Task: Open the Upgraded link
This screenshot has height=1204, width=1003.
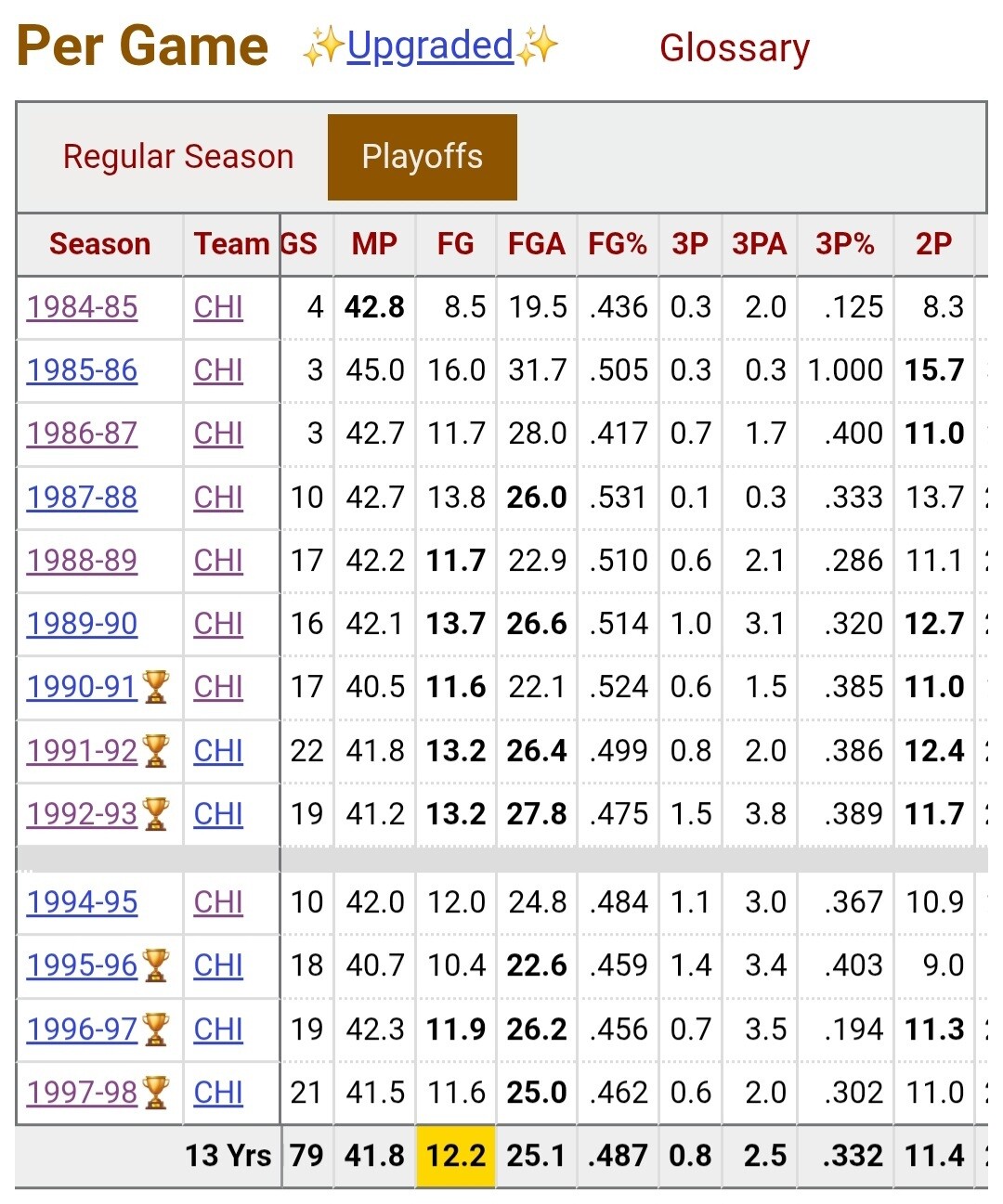Action: 430,46
